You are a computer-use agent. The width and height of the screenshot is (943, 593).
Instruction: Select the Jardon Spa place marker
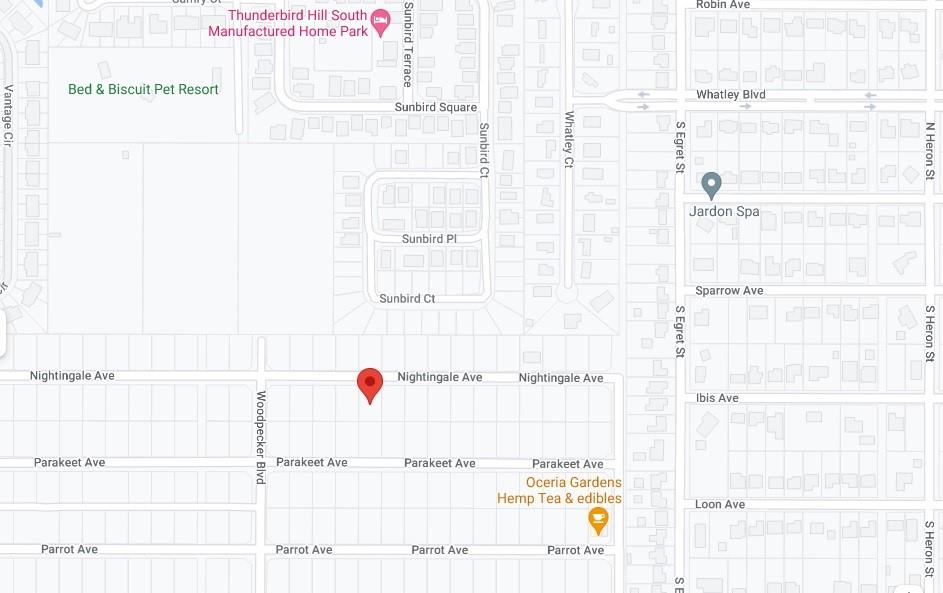711,185
